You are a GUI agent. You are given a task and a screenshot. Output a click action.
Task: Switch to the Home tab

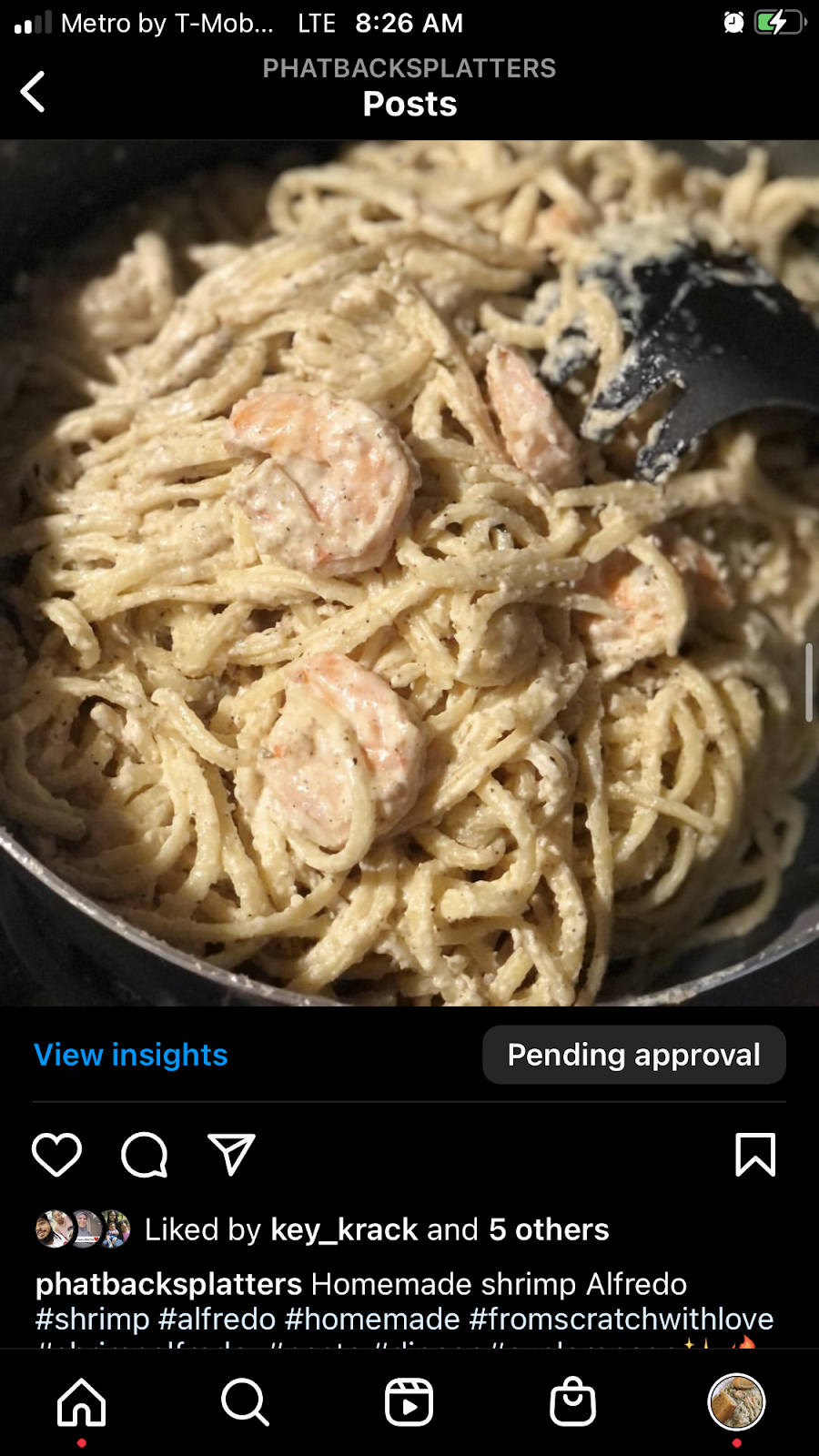tap(82, 1402)
